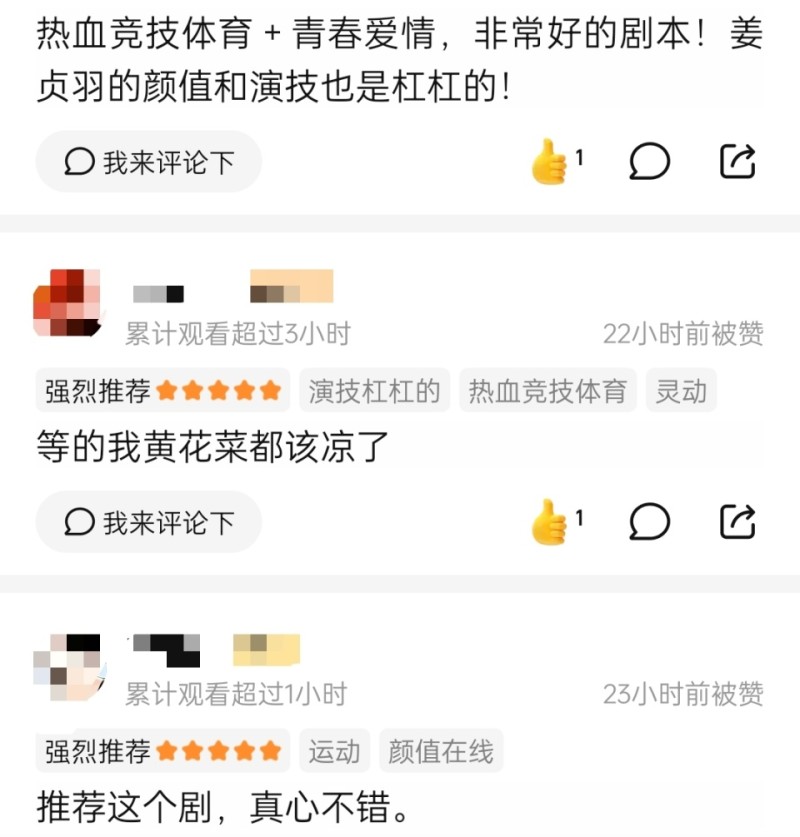This screenshot has width=800, height=837.
Task: Share the review about 热血竞技体育 + 青春爱情
Action: [738, 161]
